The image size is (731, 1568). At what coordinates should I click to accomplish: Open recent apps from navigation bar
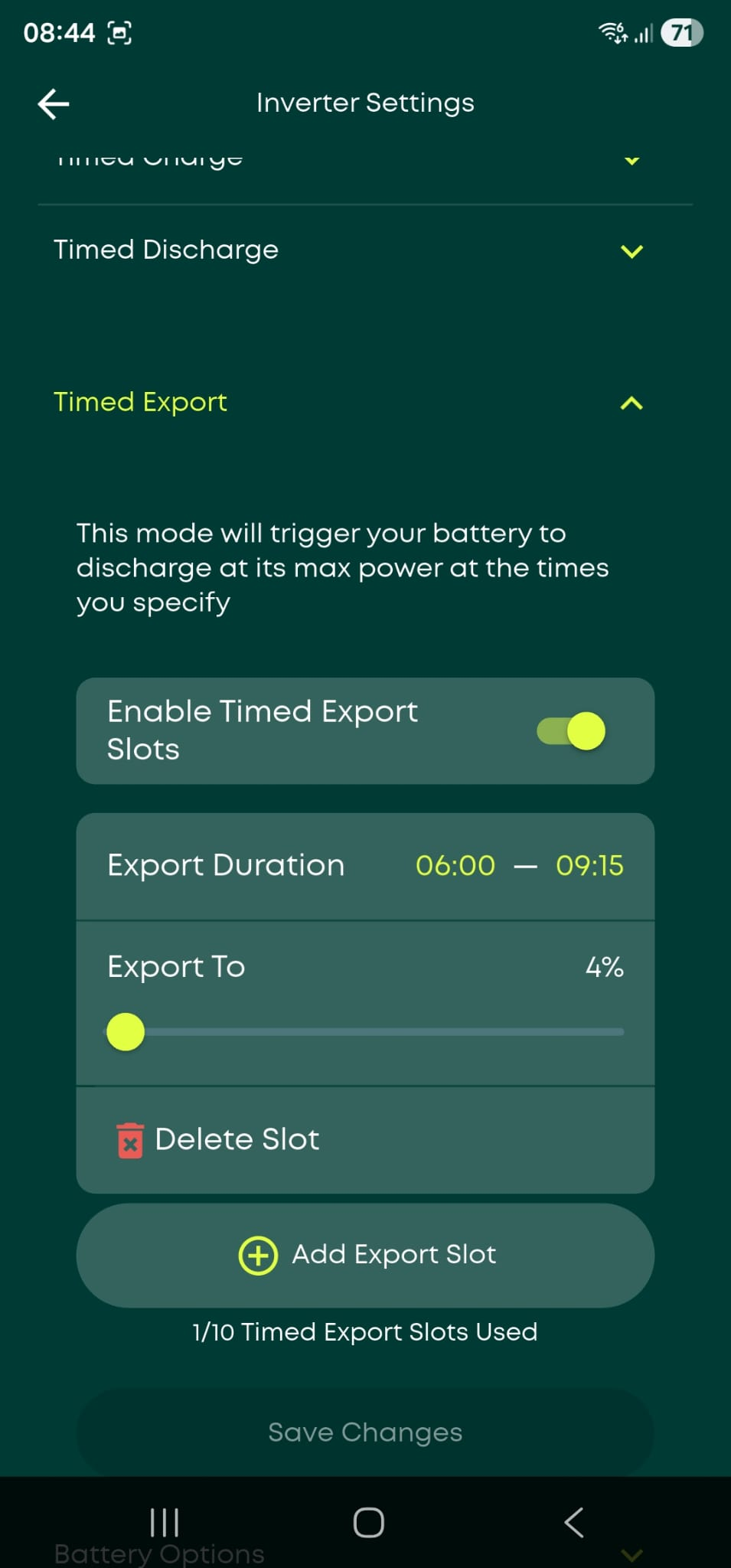click(165, 1522)
